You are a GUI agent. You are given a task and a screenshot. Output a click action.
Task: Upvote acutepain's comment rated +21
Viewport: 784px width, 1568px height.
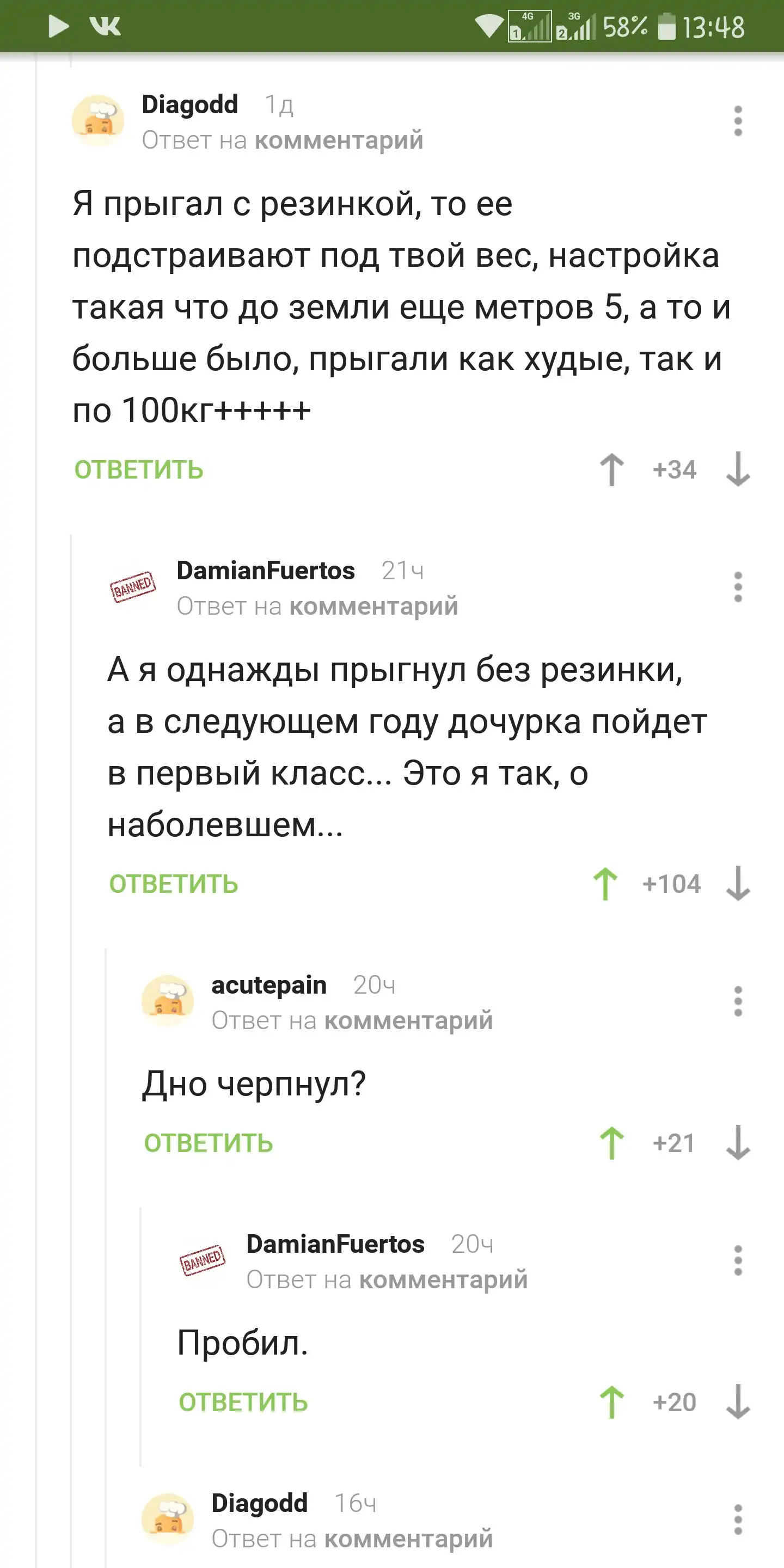[612, 1143]
